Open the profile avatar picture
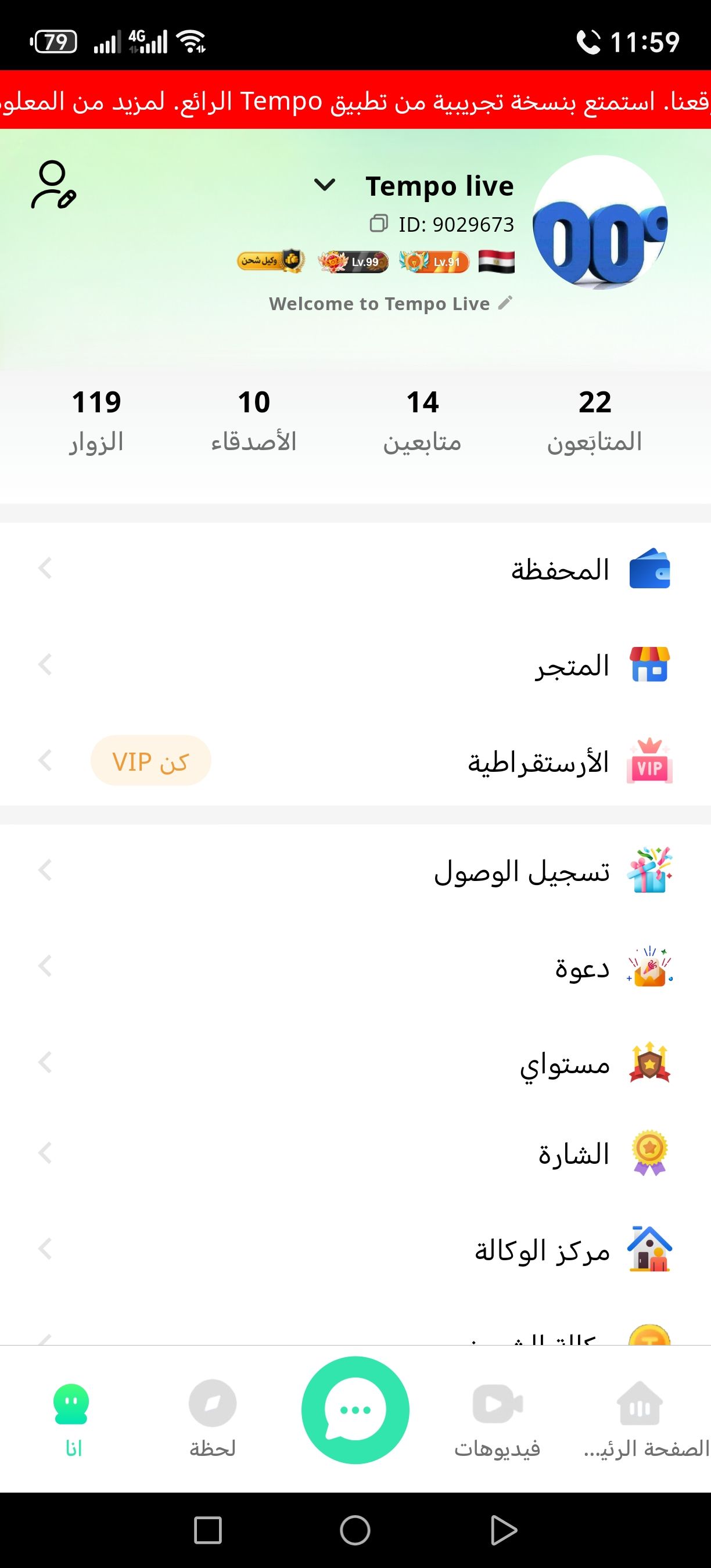 (x=599, y=222)
